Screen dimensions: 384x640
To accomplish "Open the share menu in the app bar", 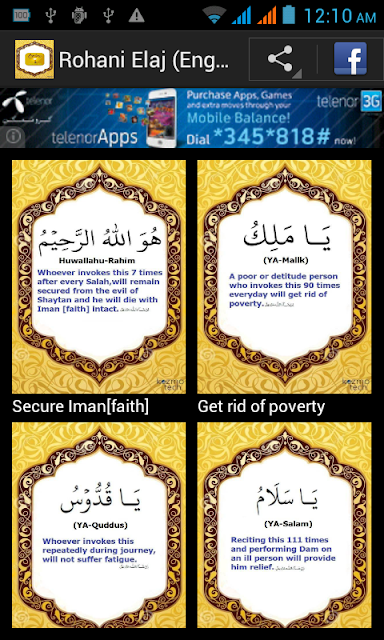I will pyautogui.click(x=282, y=59).
